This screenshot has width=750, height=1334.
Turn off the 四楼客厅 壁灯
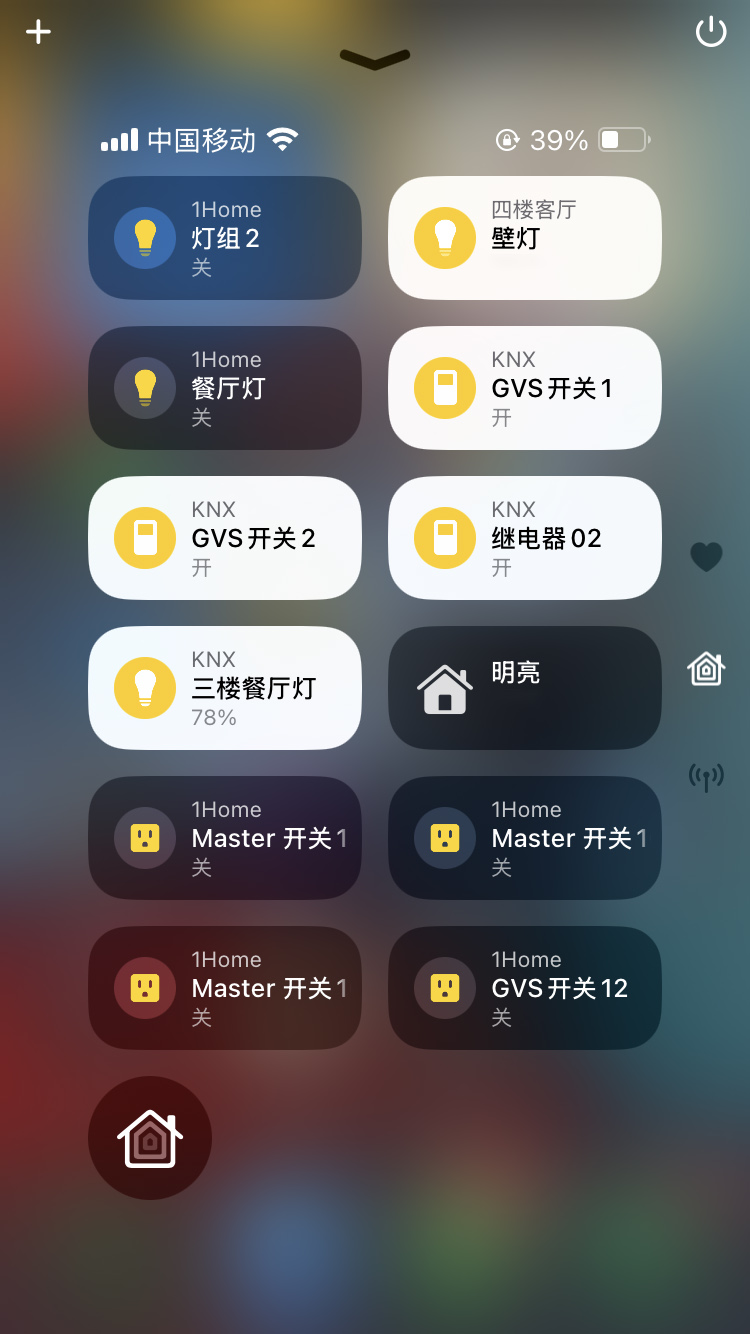coord(524,238)
